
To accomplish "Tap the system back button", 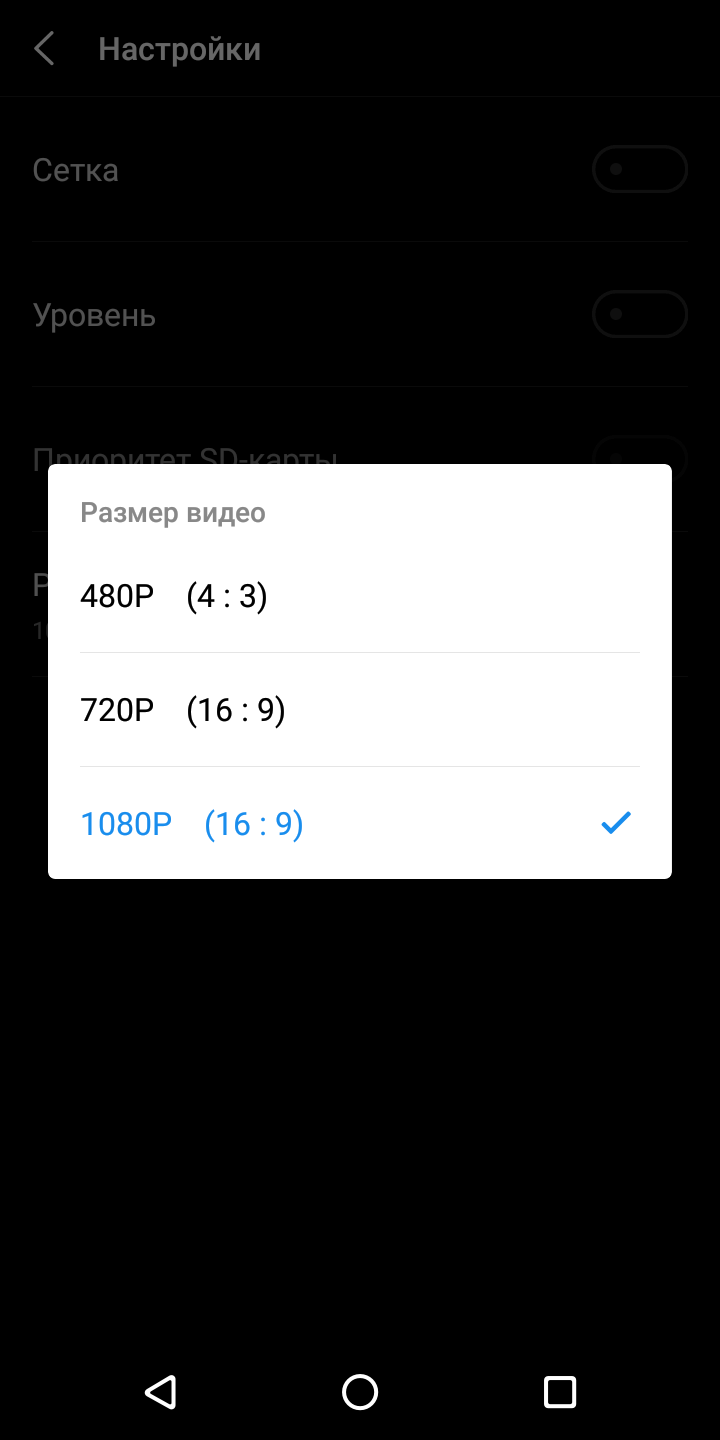I will tap(160, 1391).
